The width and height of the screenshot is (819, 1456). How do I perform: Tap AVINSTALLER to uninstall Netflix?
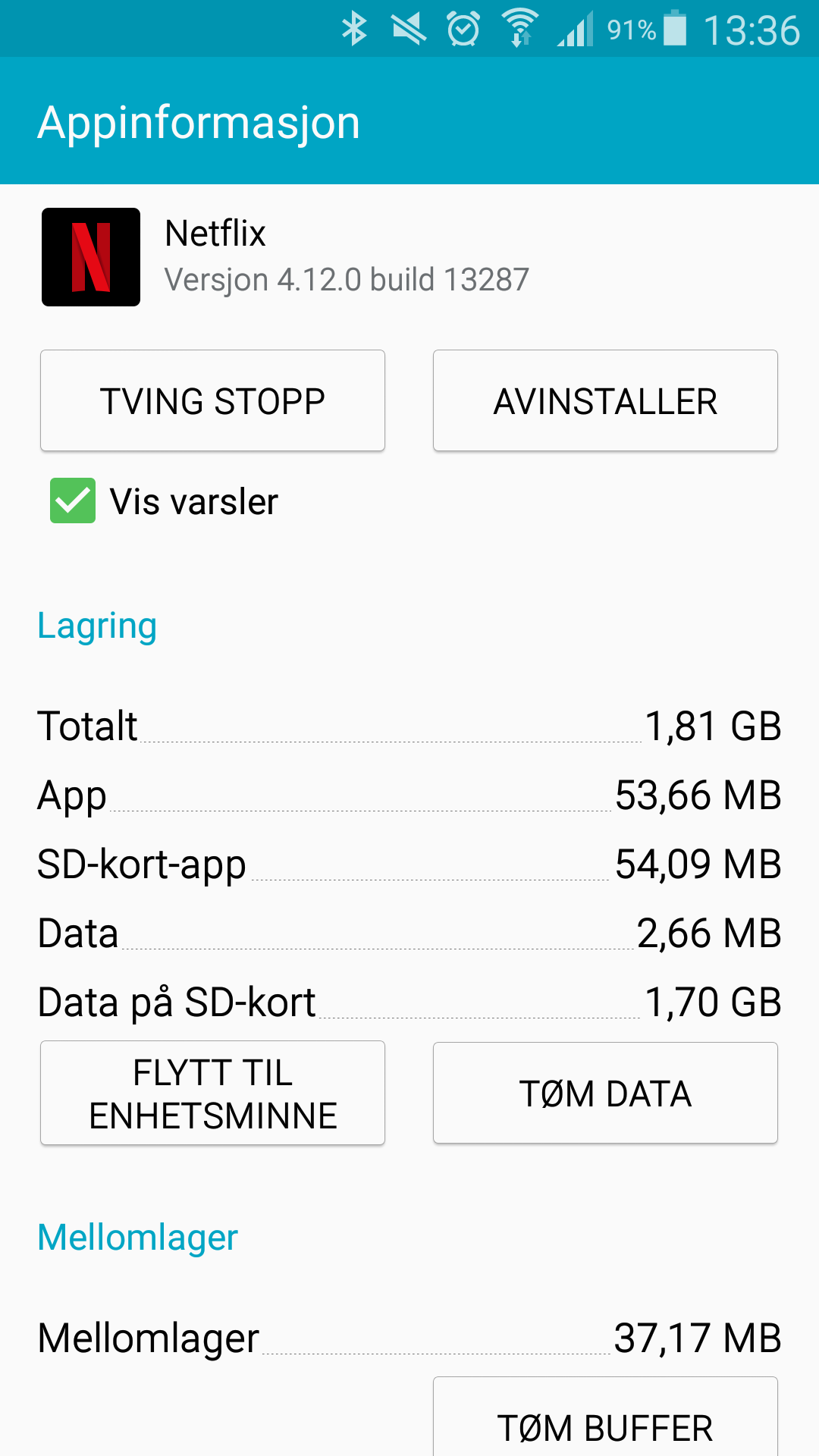pos(605,400)
